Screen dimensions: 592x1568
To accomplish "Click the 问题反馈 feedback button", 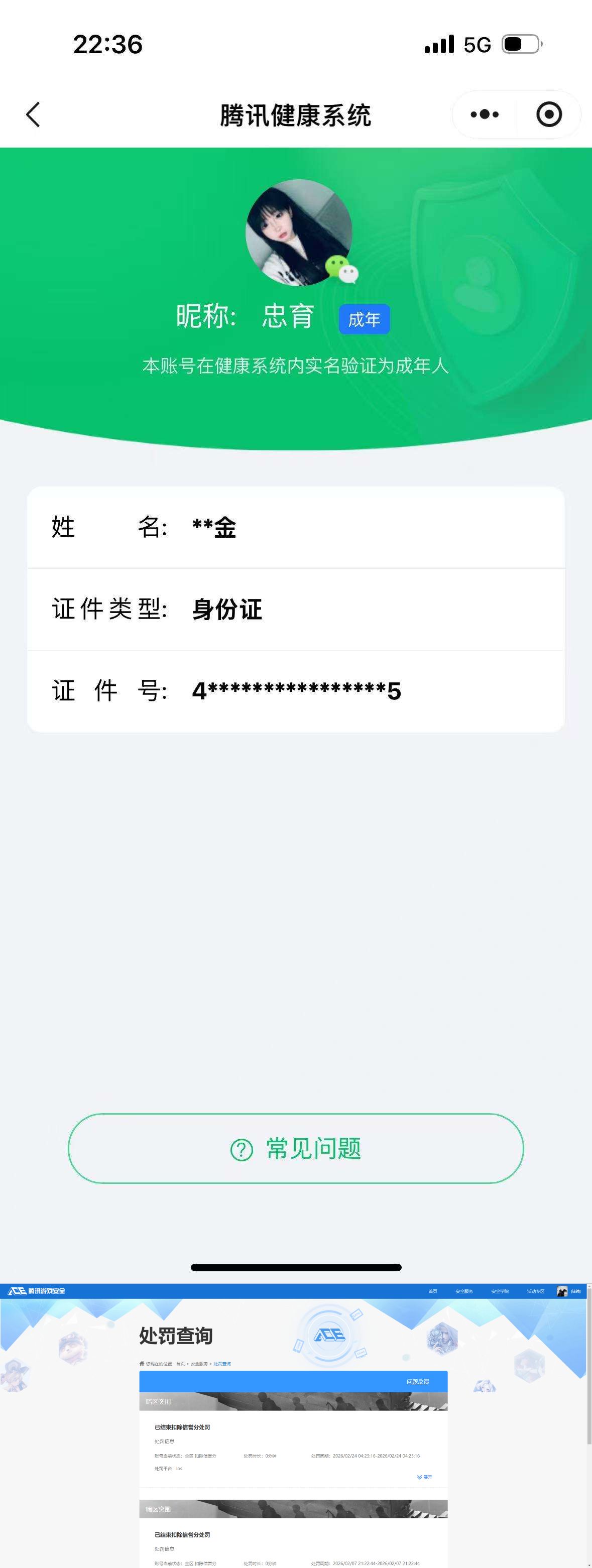I will [418, 1381].
